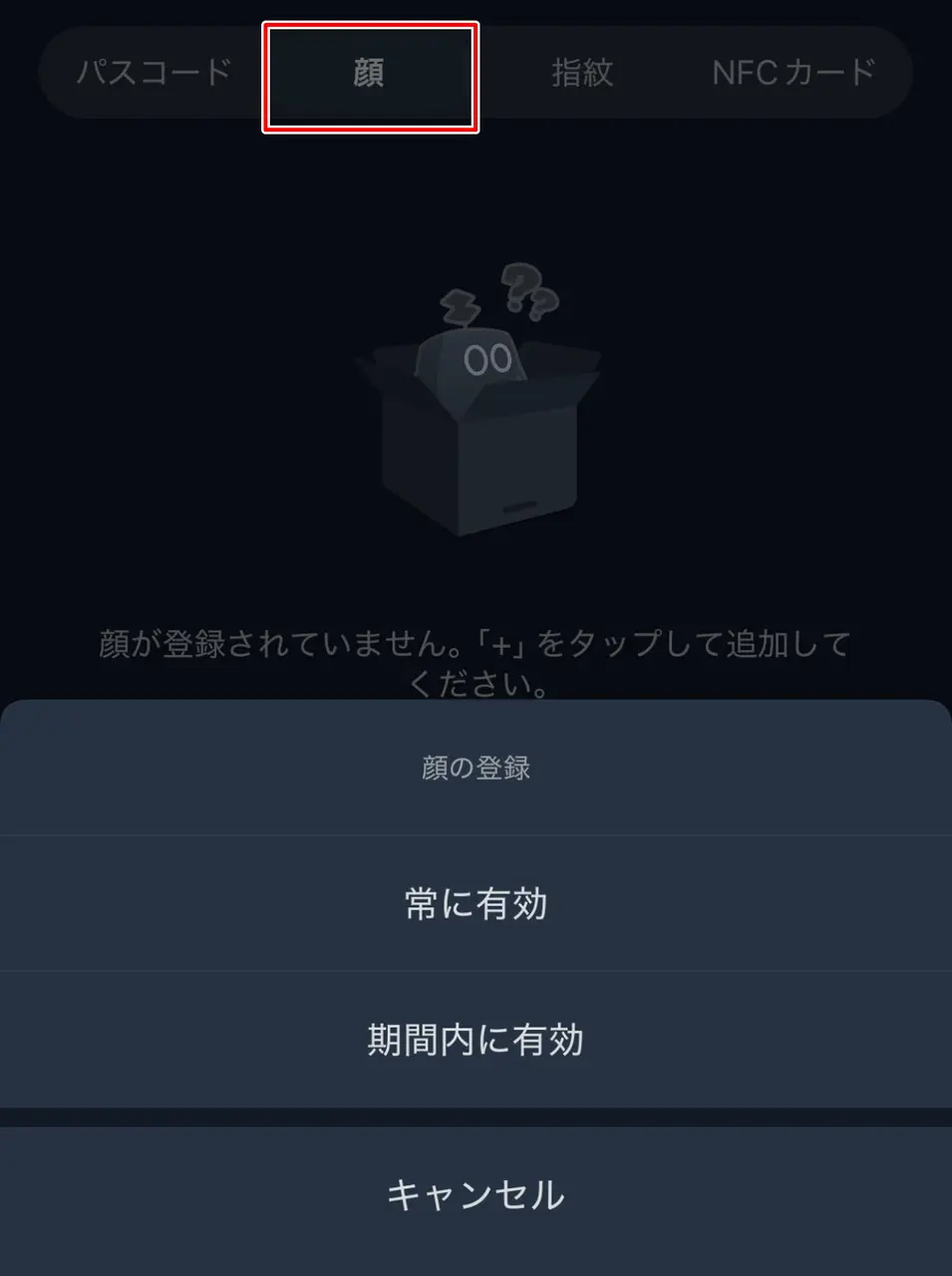Screen dimensions: 952x1276
Task: Switch to the パスコード tab
Action: [155, 73]
